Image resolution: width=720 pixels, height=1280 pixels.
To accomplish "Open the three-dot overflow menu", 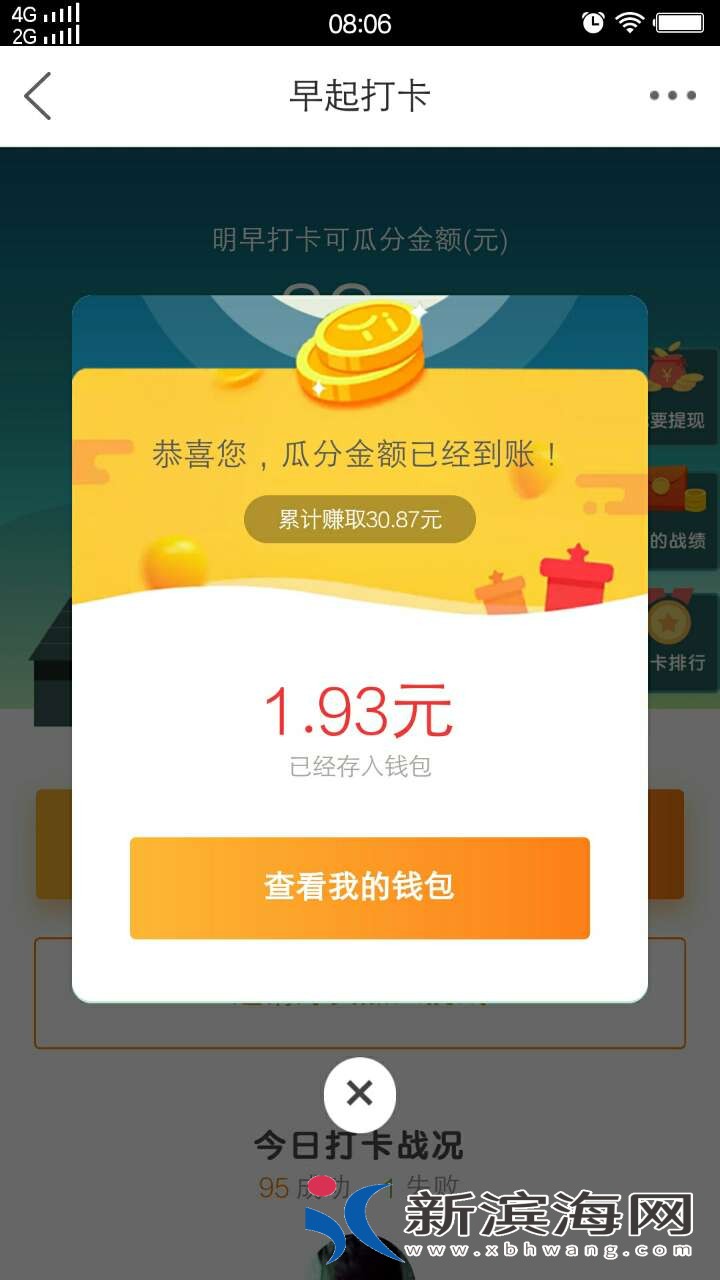I will coord(672,96).
